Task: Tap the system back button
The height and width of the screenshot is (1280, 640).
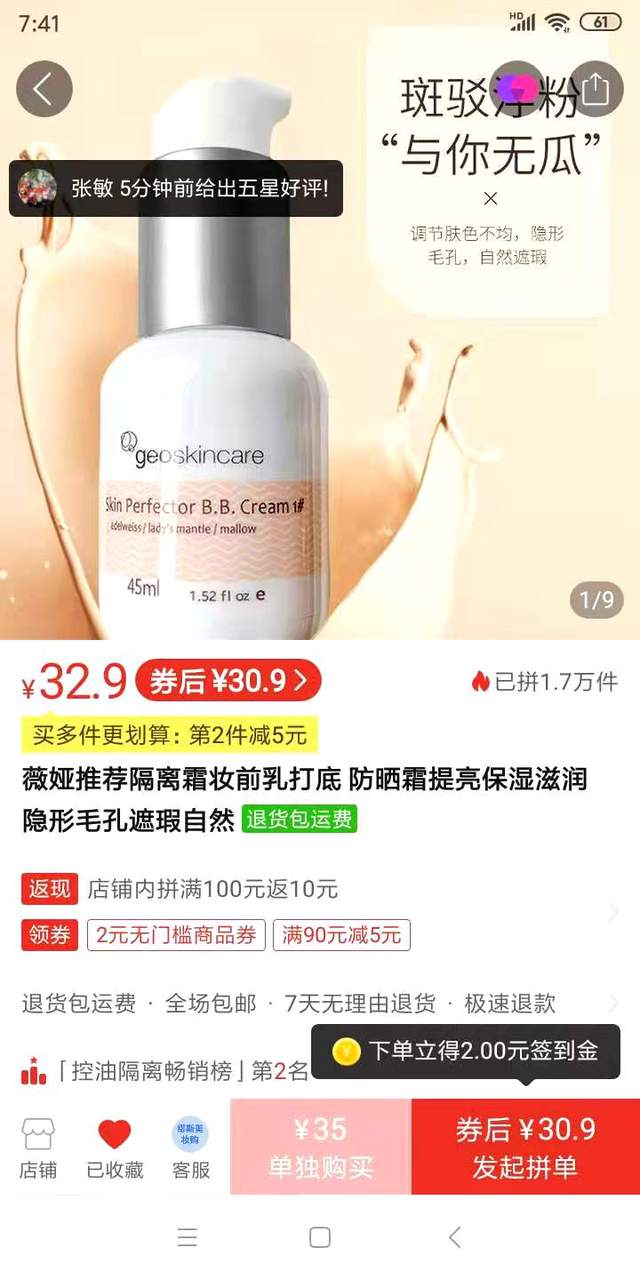Action: tap(454, 1237)
